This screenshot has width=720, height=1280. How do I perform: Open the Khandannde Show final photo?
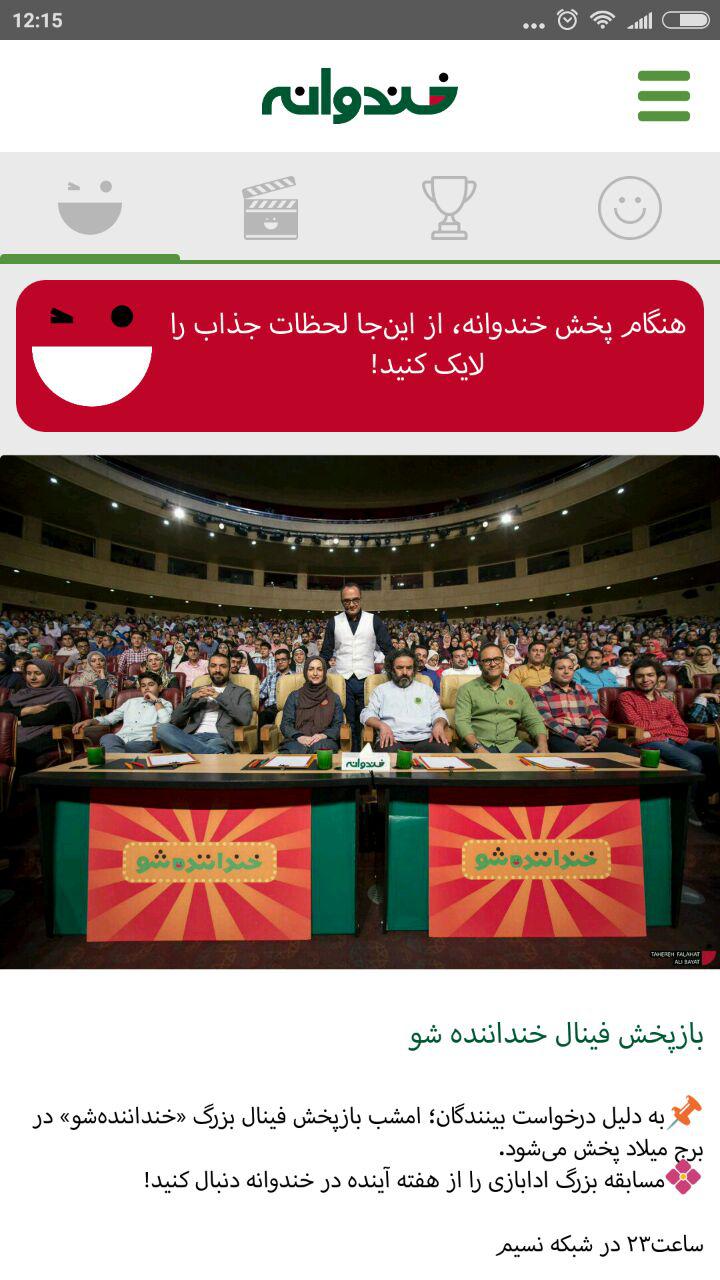tap(360, 712)
